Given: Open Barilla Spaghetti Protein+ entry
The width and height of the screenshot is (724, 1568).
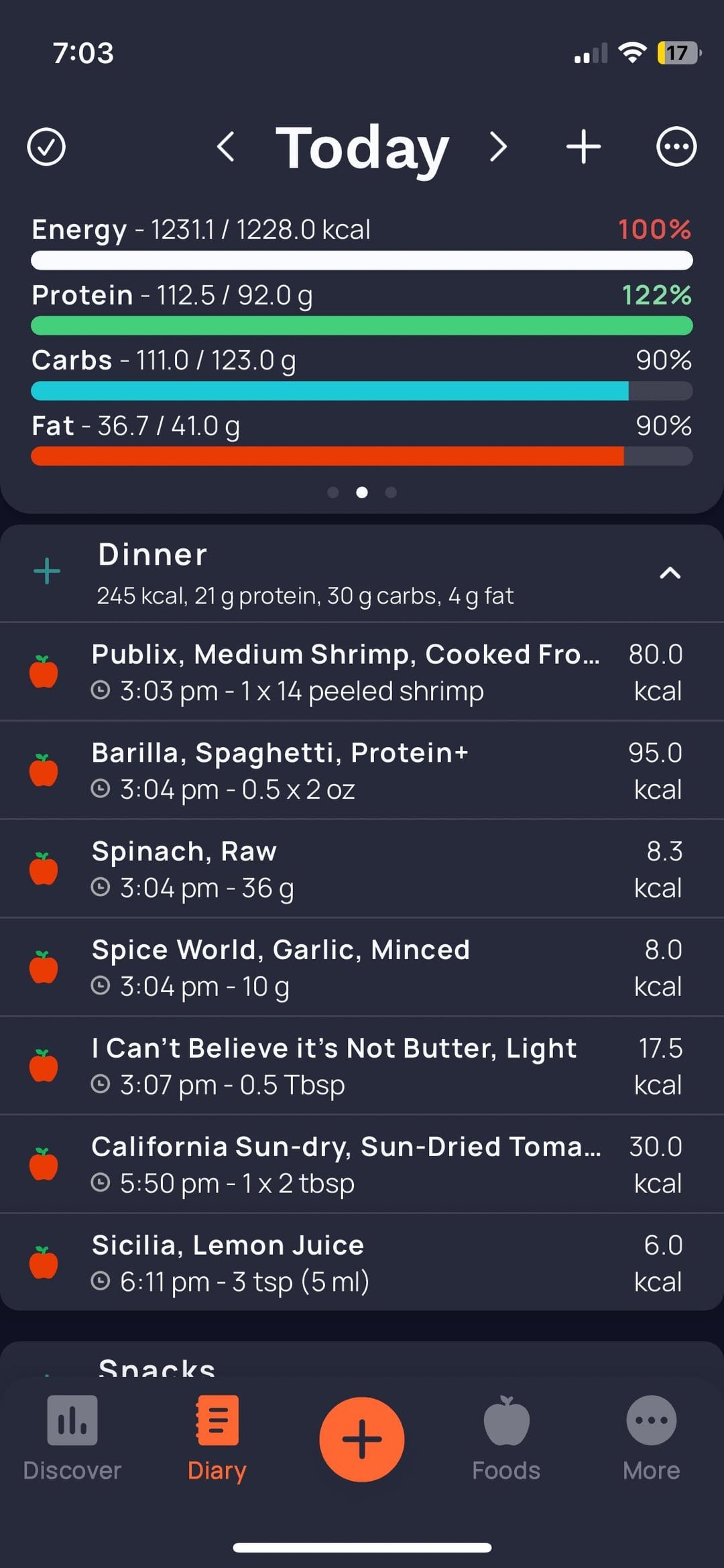Looking at the screenshot, I should click(x=362, y=771).
